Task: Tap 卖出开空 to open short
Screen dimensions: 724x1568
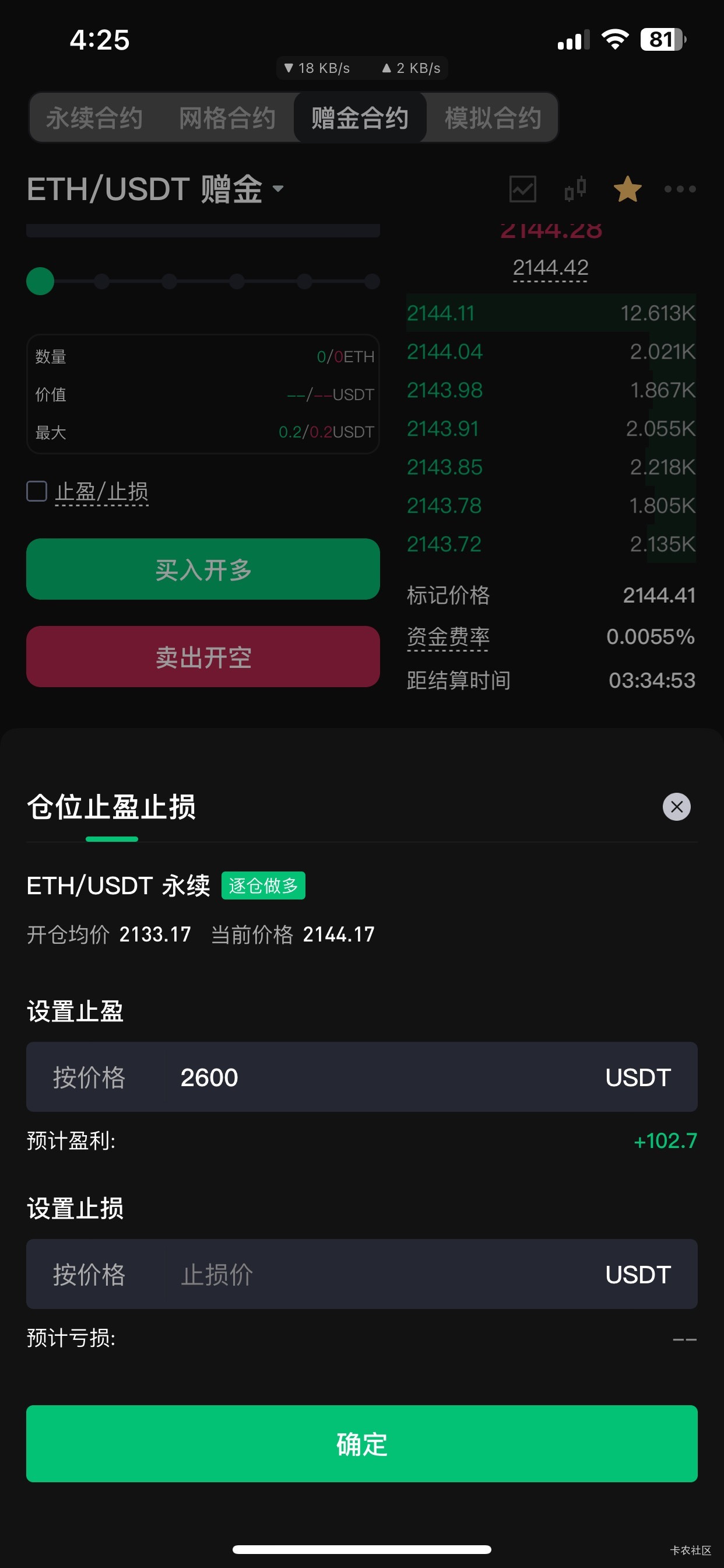Action: click(x=203, y=656)
